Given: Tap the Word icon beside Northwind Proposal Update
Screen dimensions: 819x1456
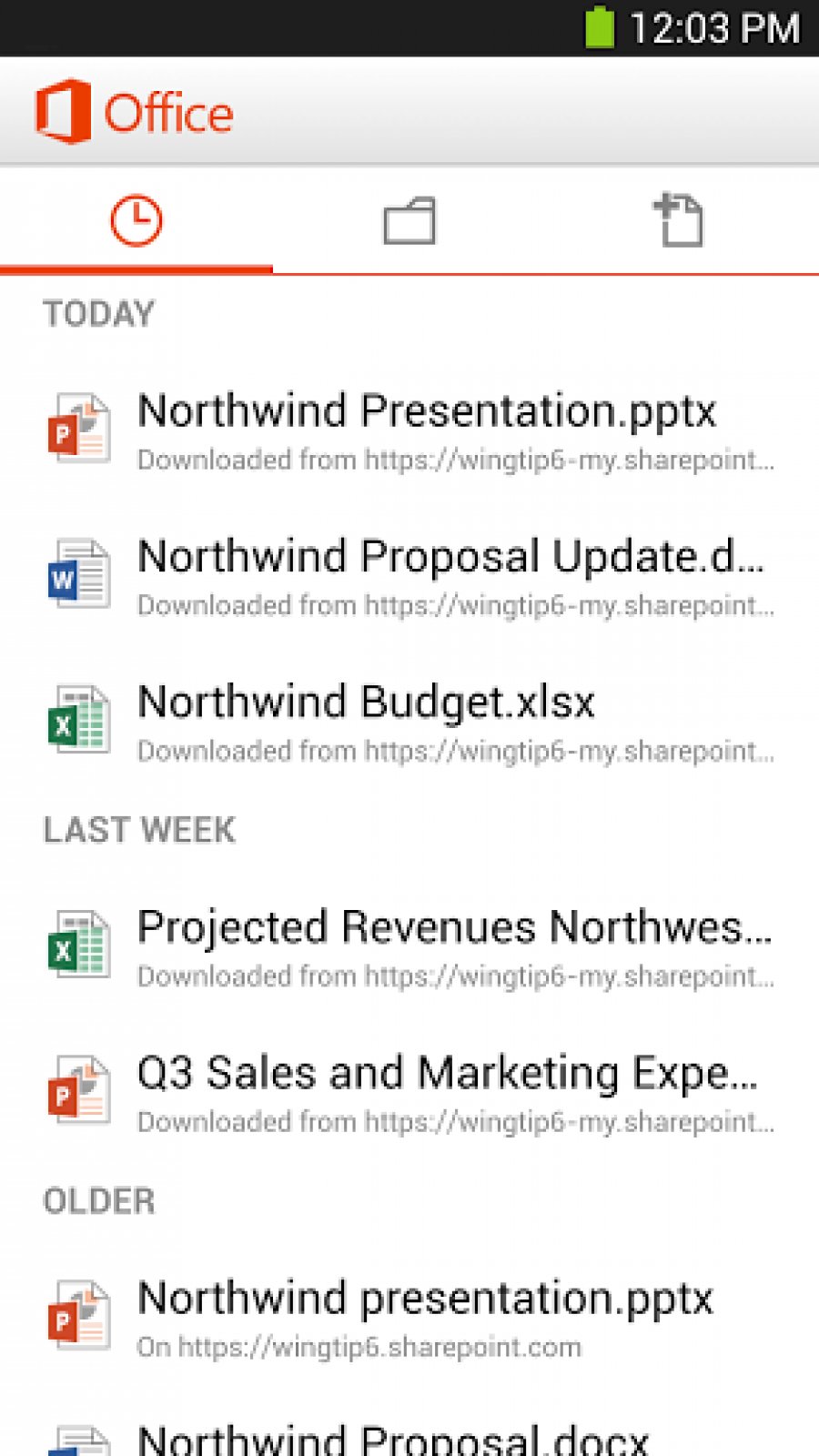Looking at the screenshot, I should pos(80,573).
